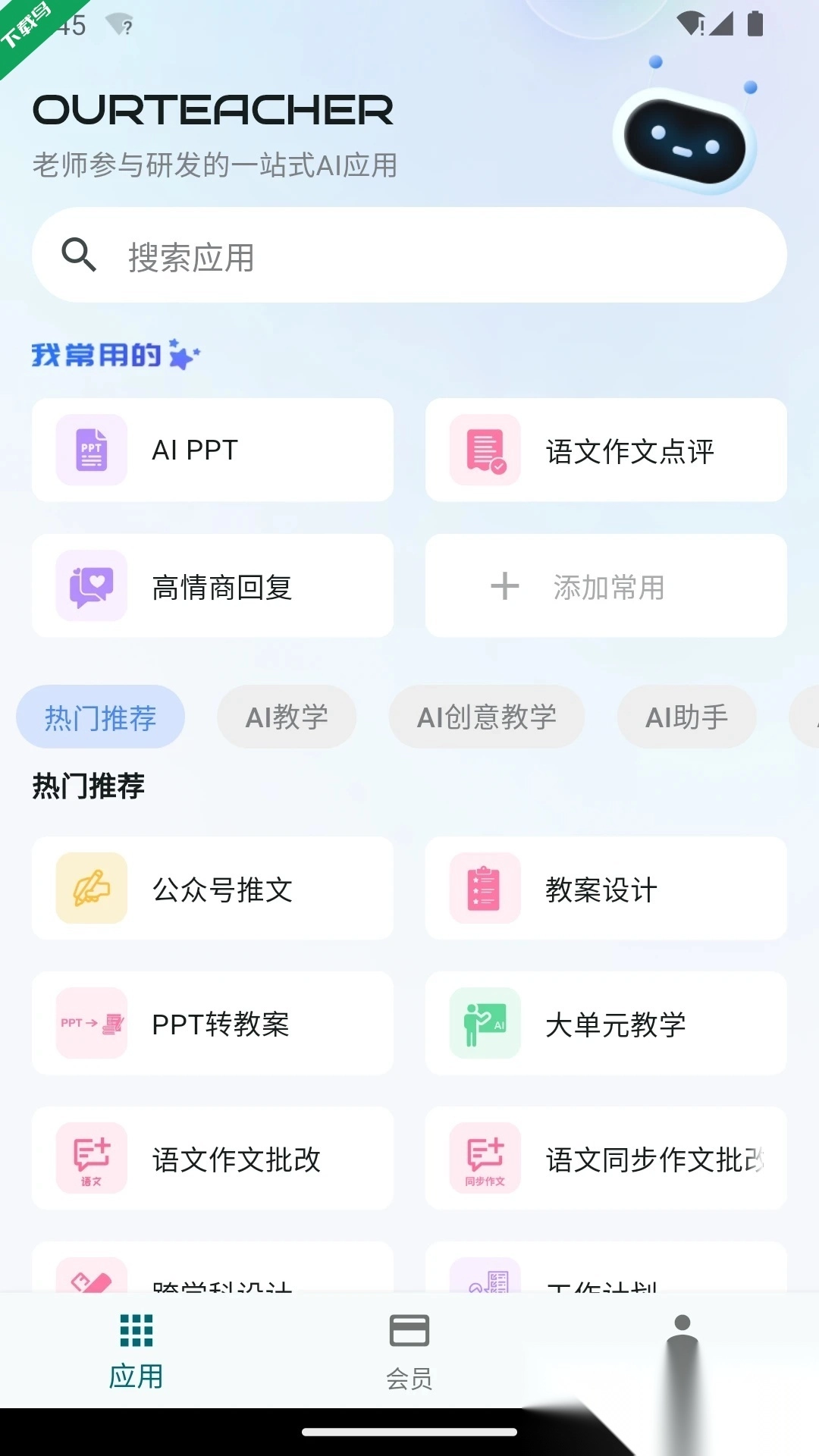Click the 公众号推文 pencil icon

click(89, 888)
